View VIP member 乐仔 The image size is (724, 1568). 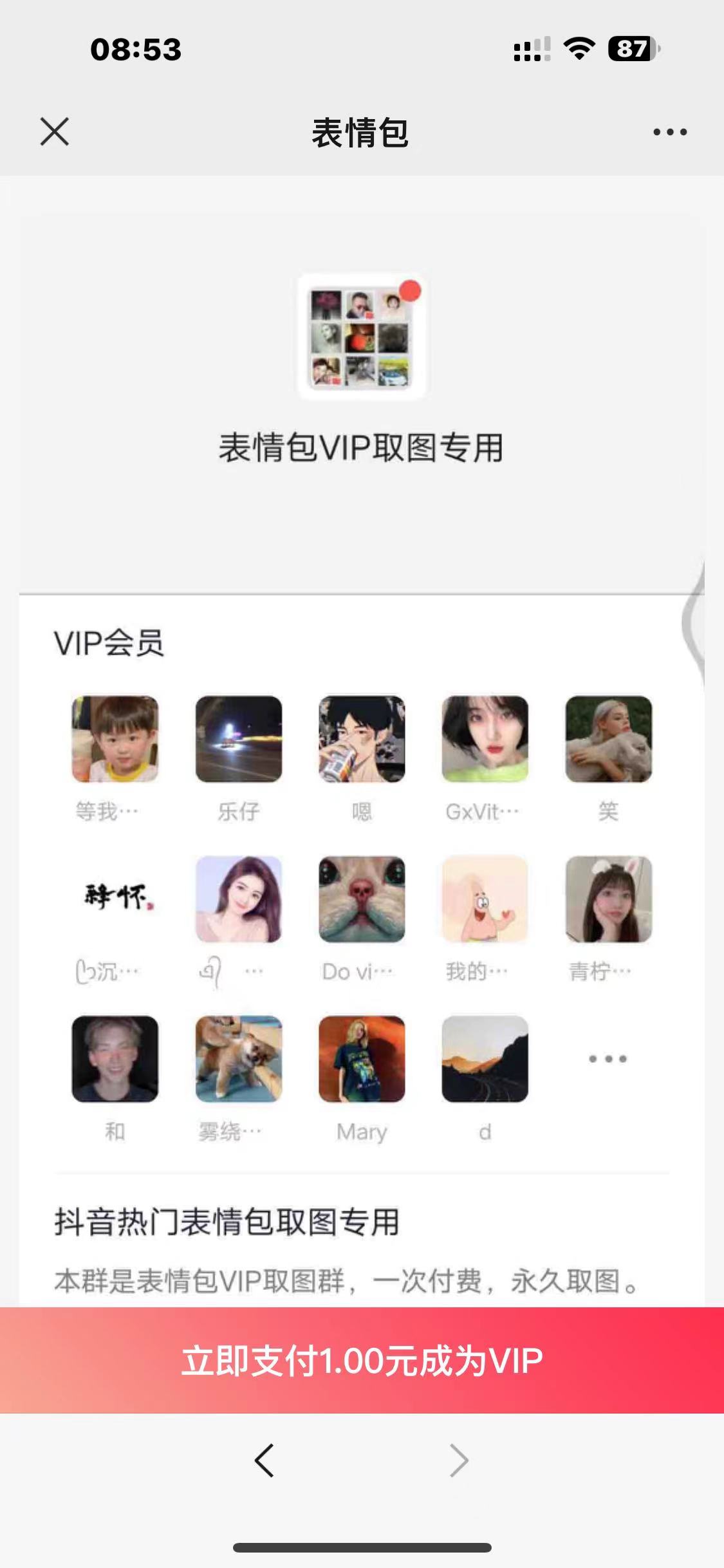coord(239,739)
